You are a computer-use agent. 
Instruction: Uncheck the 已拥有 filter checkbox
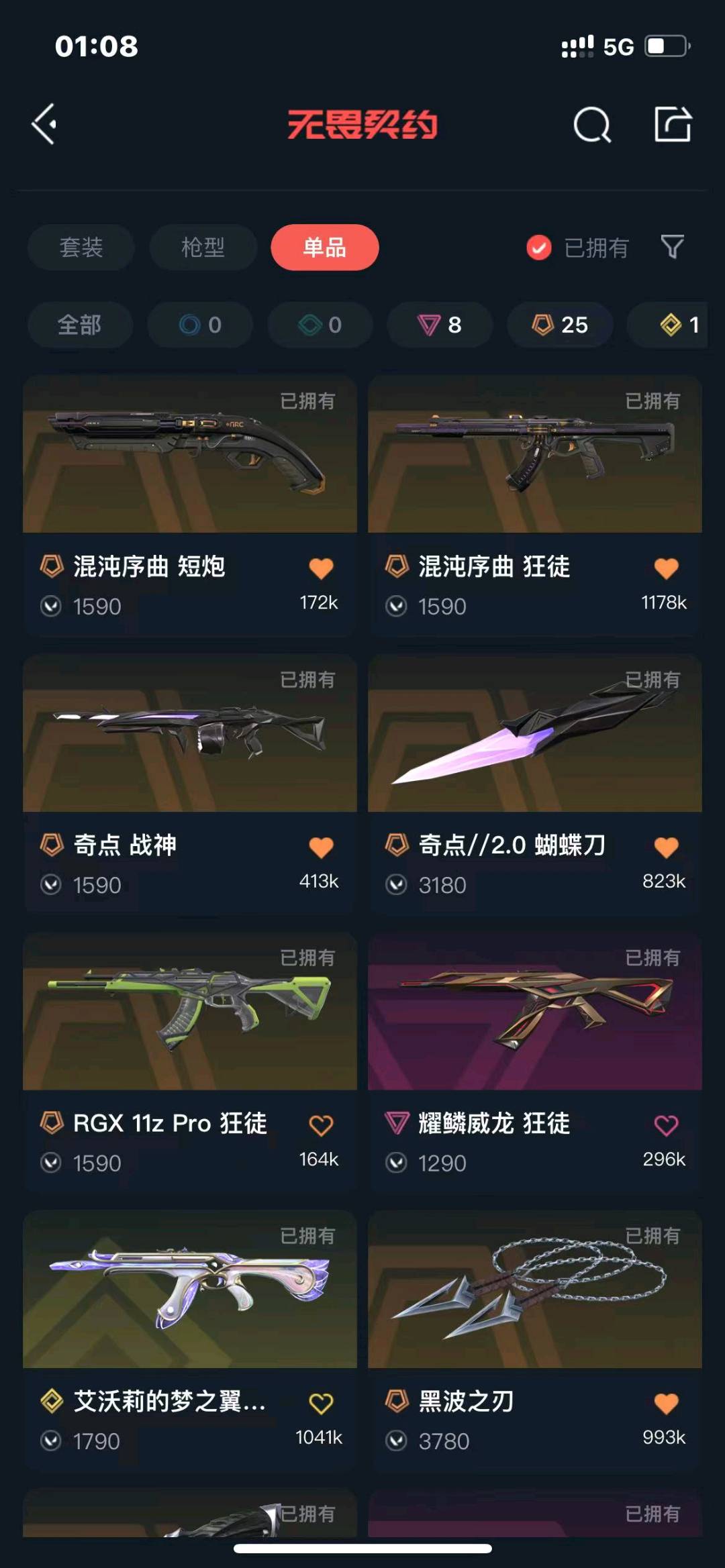point(538,248)
